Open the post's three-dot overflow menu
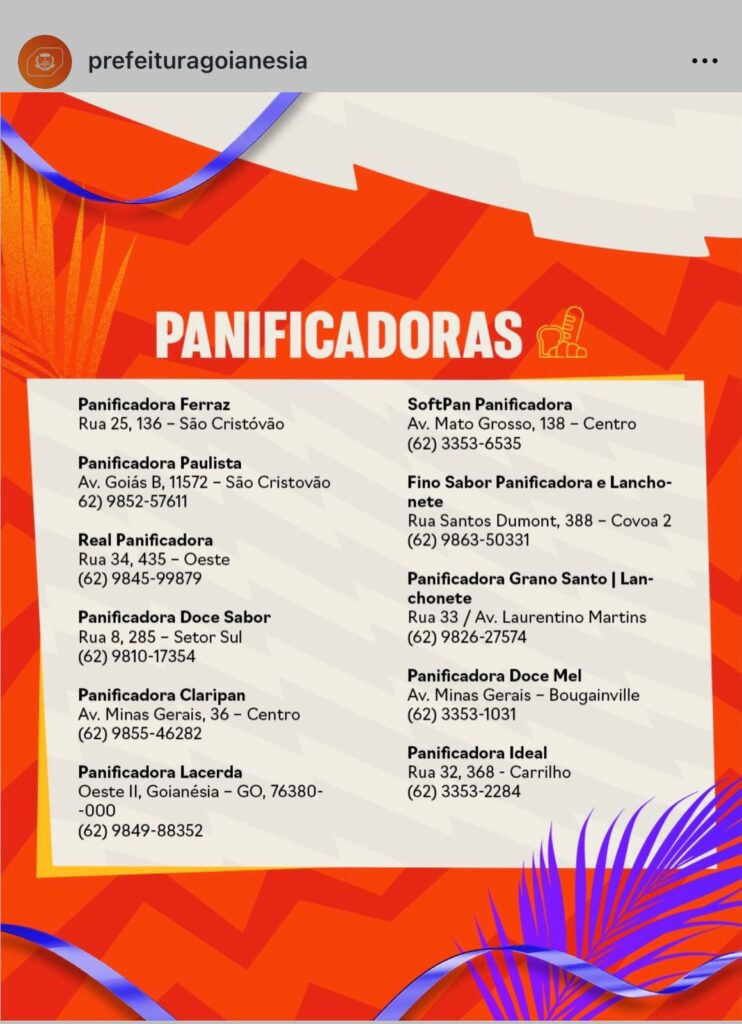The height and width of the screenshot is (1024, 742). pyautogui.click(x=704, y=61)
